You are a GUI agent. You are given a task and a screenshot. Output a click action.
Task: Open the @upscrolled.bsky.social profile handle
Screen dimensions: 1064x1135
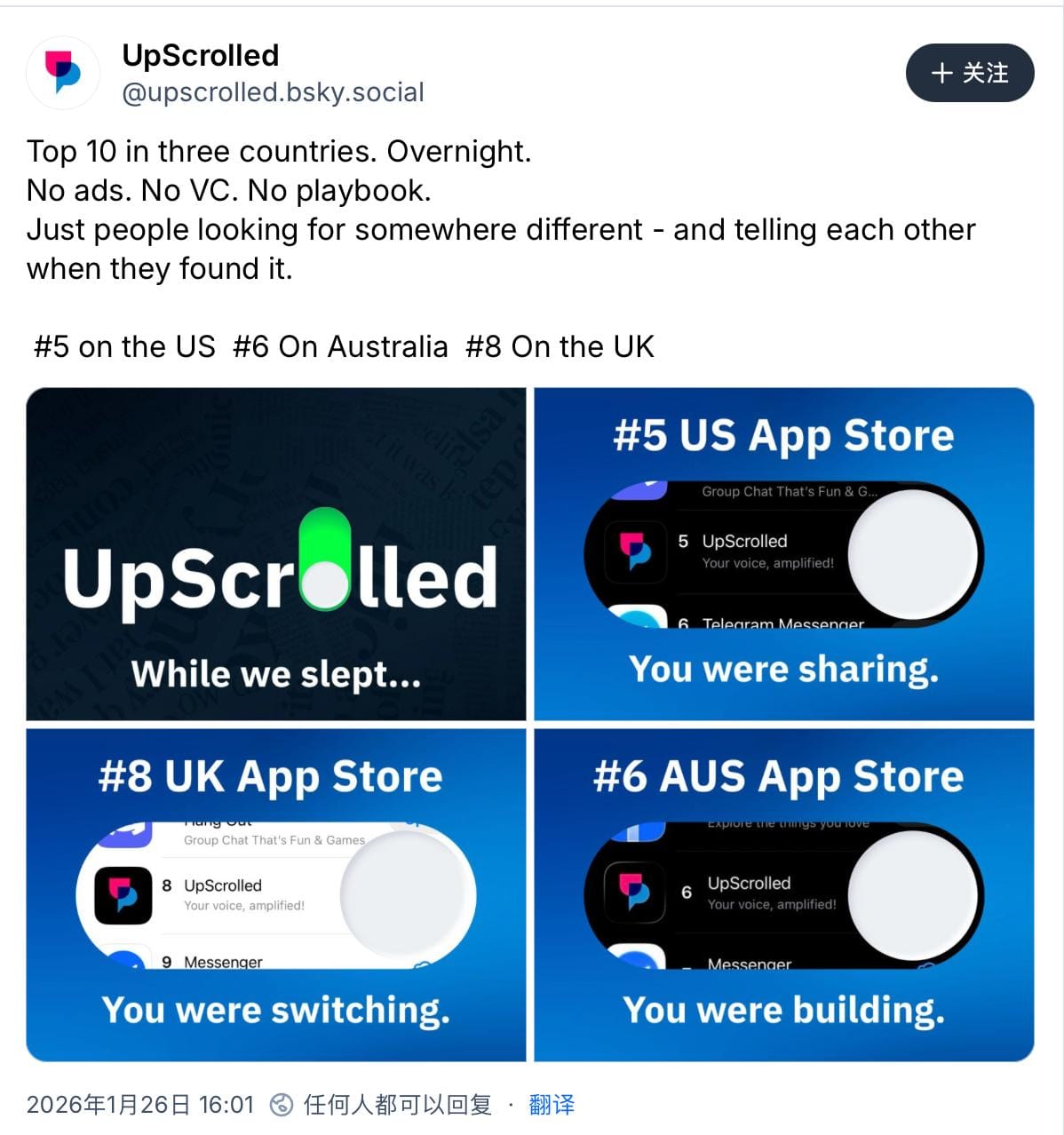[x=273, y=92]
